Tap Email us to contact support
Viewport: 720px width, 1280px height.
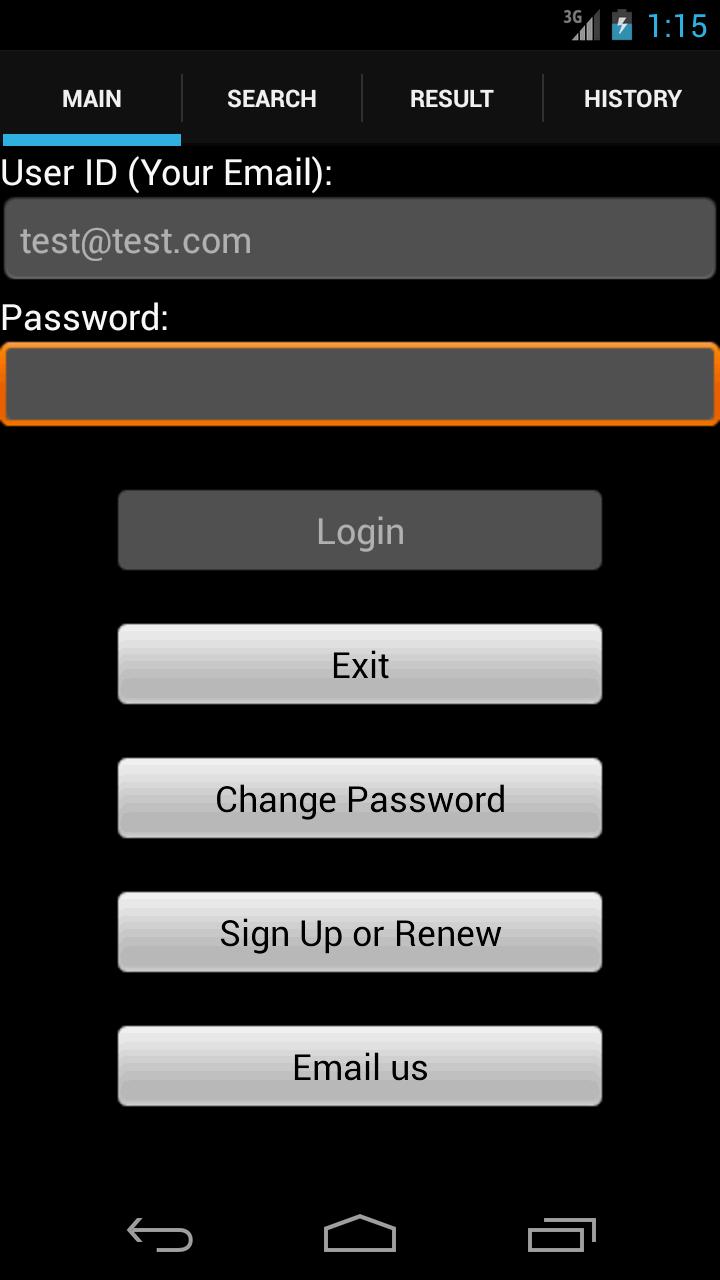(360, 1067)
